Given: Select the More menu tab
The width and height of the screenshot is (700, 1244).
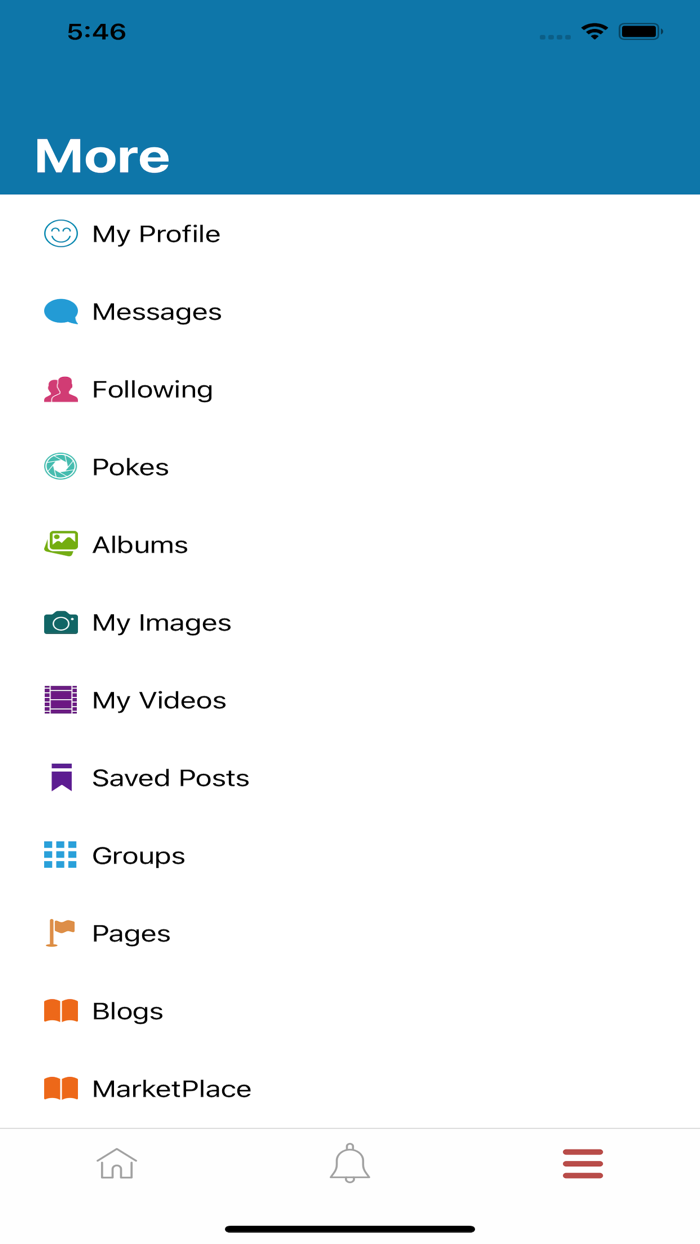Looking at the screenshot, I should (x=583, y=1164).
